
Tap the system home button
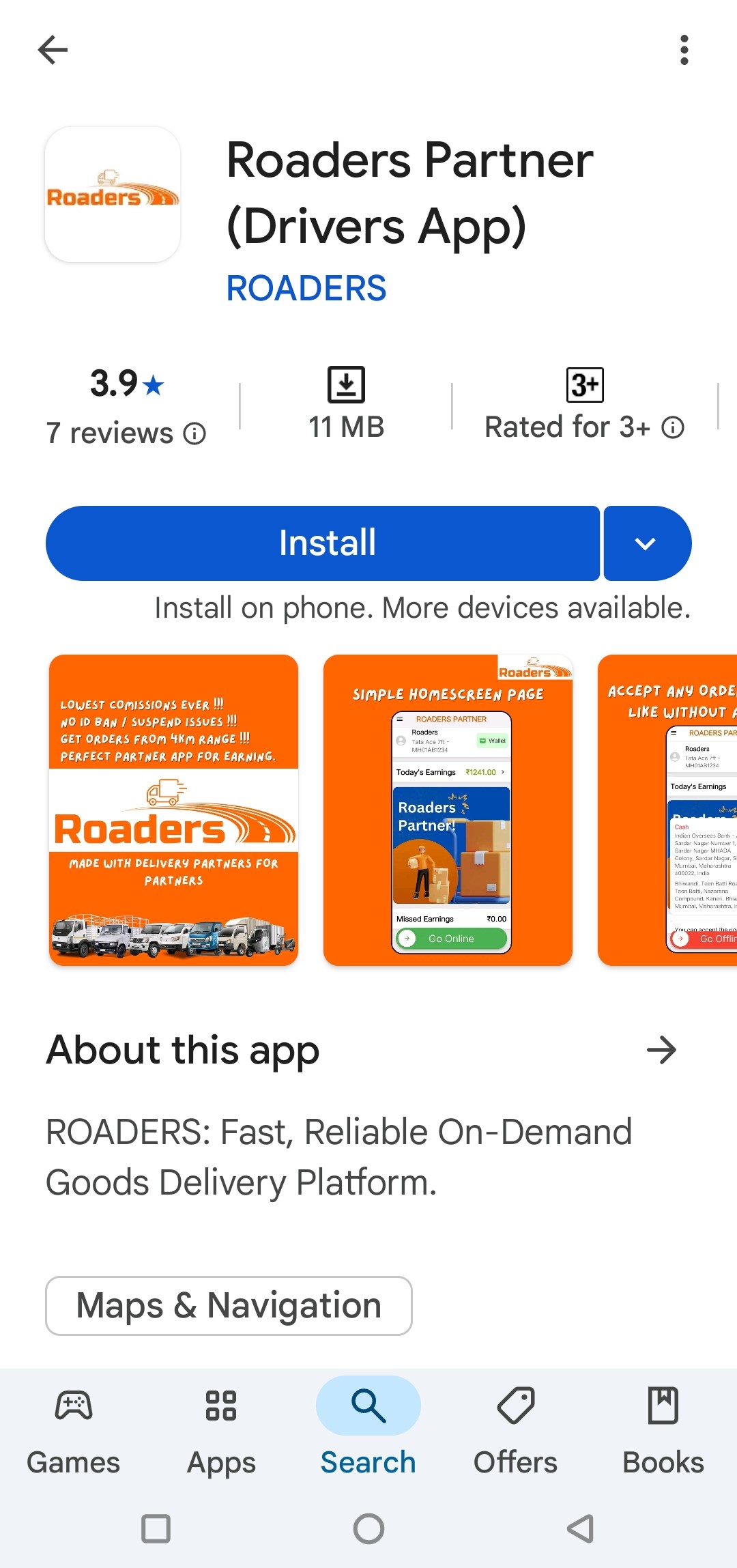369,1528
